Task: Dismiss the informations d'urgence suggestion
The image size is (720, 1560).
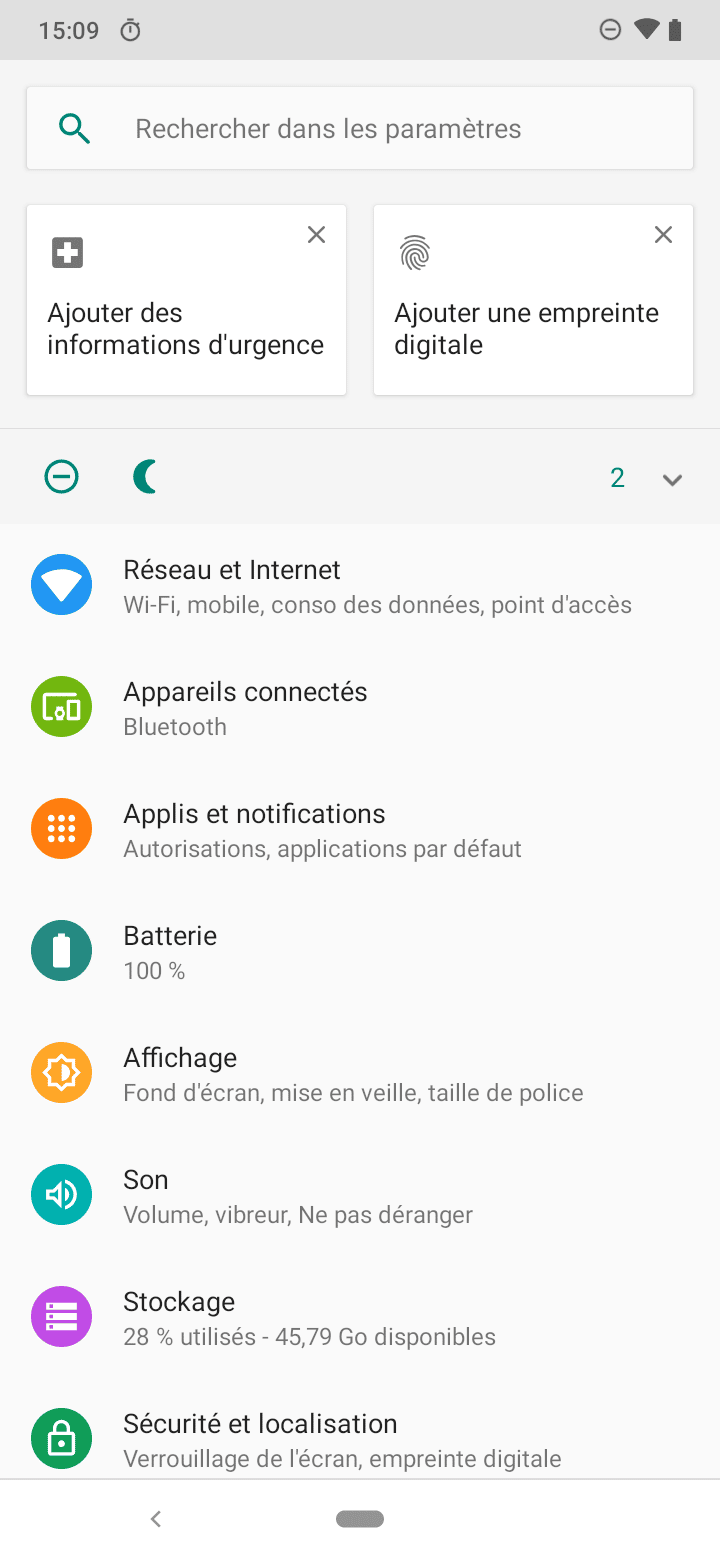Action: (316, 235)
